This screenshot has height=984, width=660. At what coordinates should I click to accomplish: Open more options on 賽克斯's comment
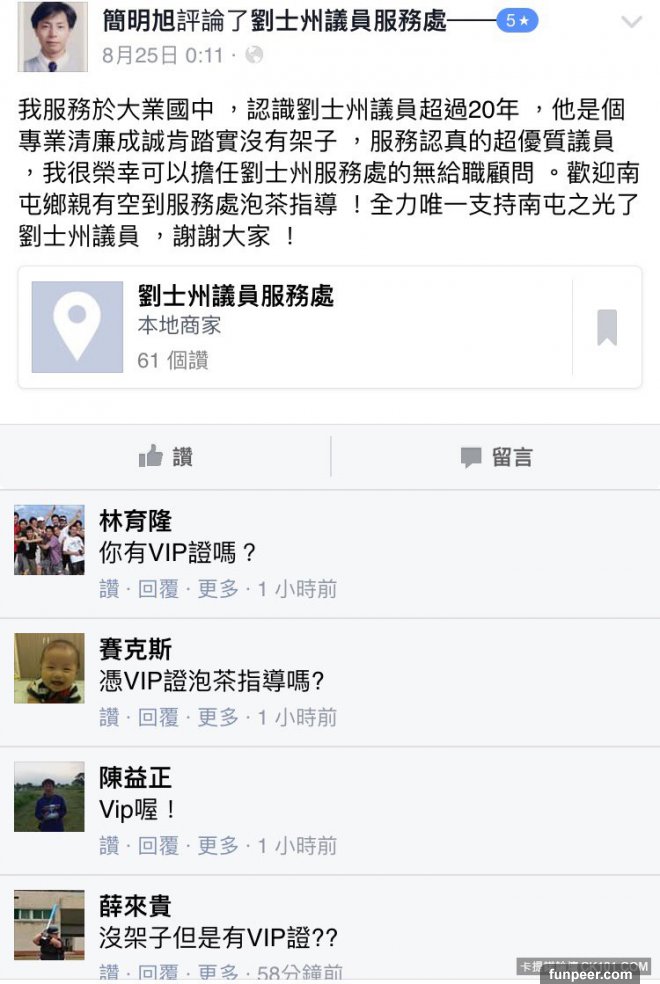point(218,717)
